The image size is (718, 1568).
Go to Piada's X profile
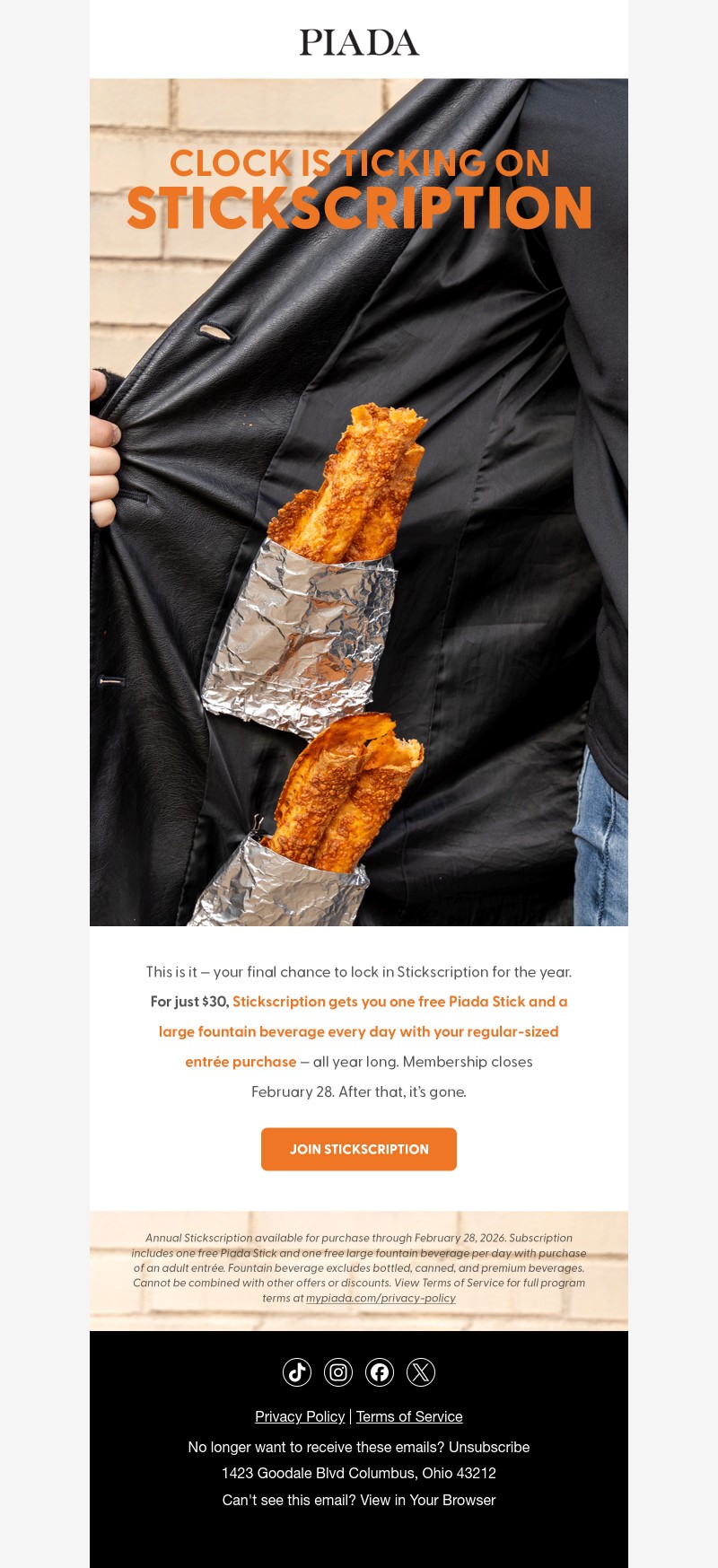click(x=421, y=1371)
